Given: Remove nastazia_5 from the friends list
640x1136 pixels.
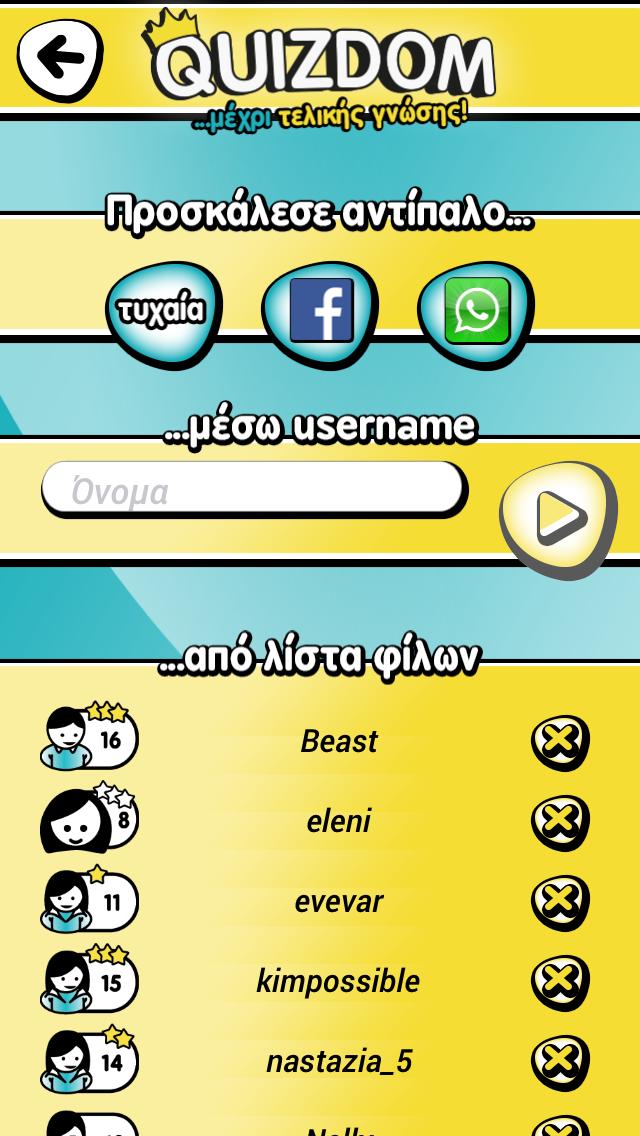Looking at the screenshot, I should pos(559,1062).
